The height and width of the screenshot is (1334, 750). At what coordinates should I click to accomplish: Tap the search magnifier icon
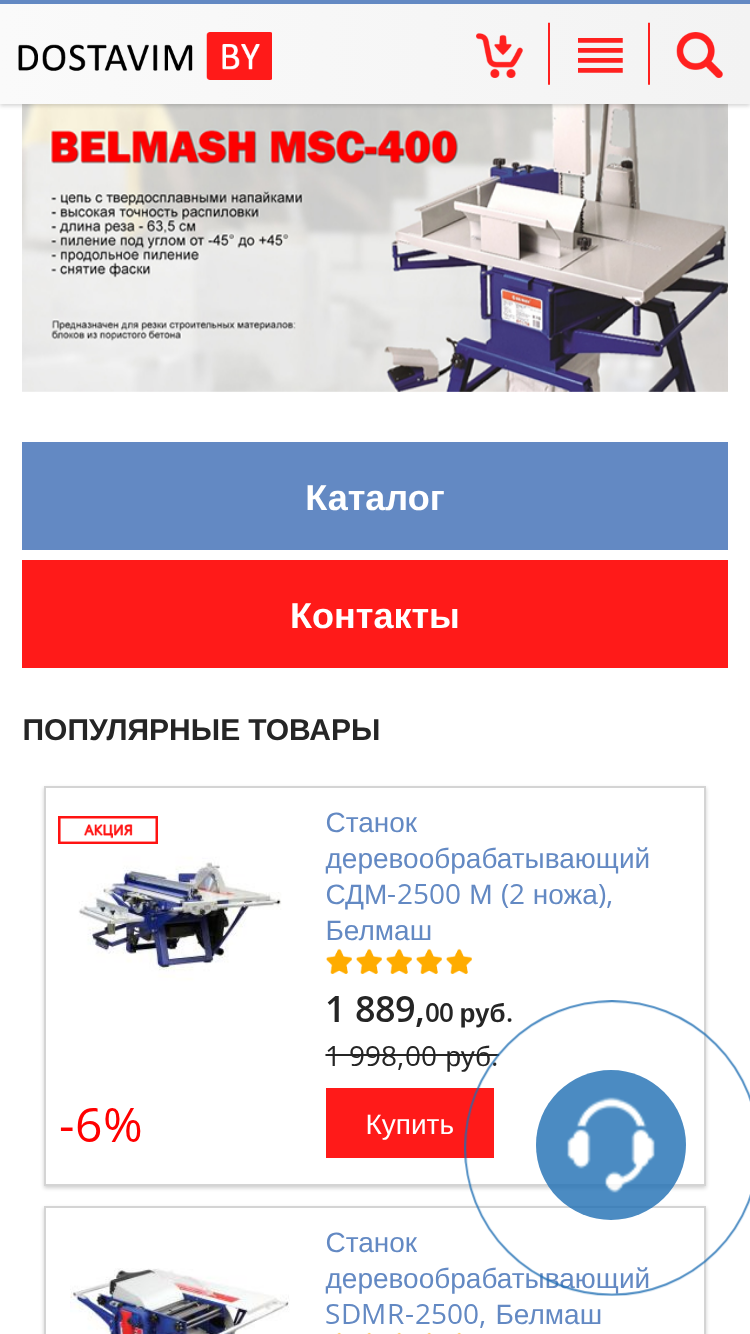(x=699, y=55)
